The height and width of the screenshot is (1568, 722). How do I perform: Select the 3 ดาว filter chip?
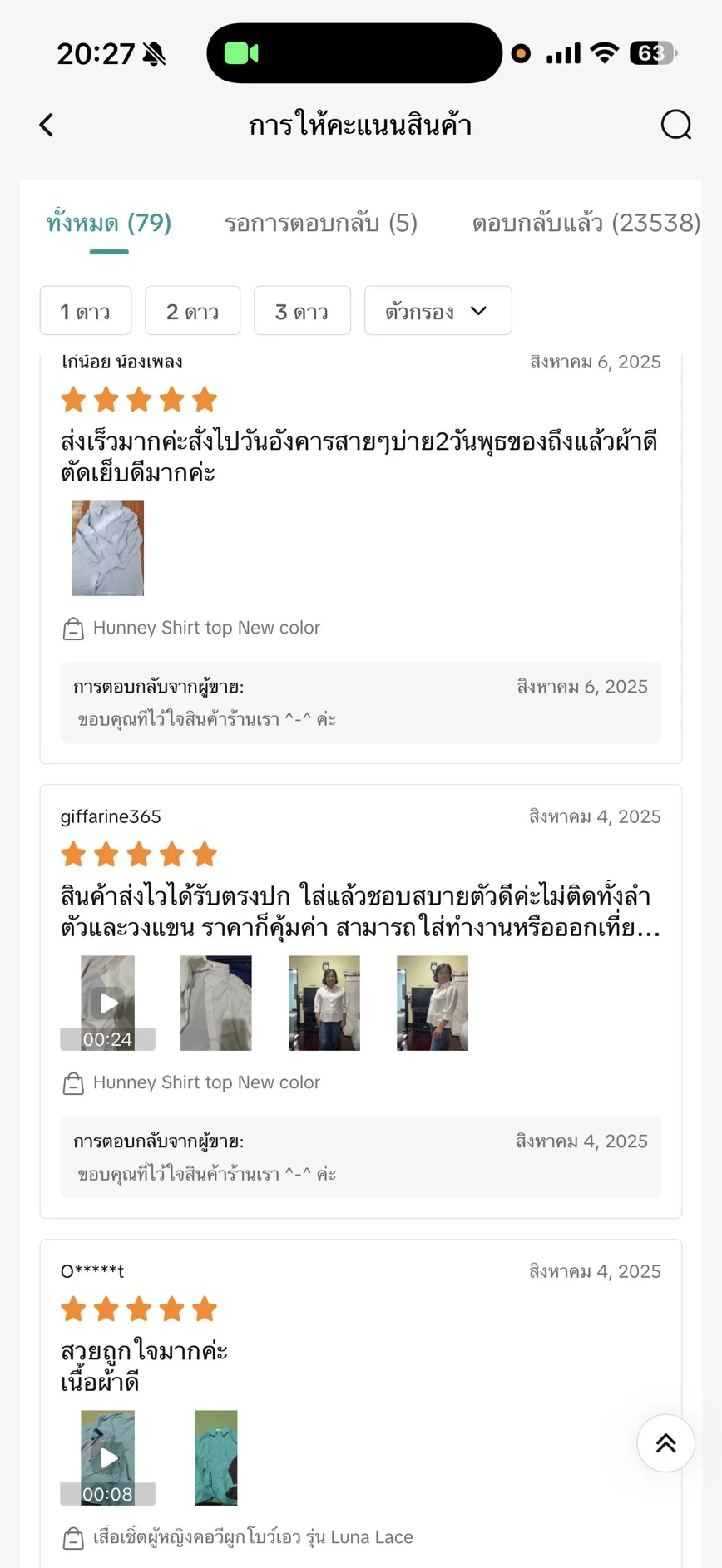(302, 310)
